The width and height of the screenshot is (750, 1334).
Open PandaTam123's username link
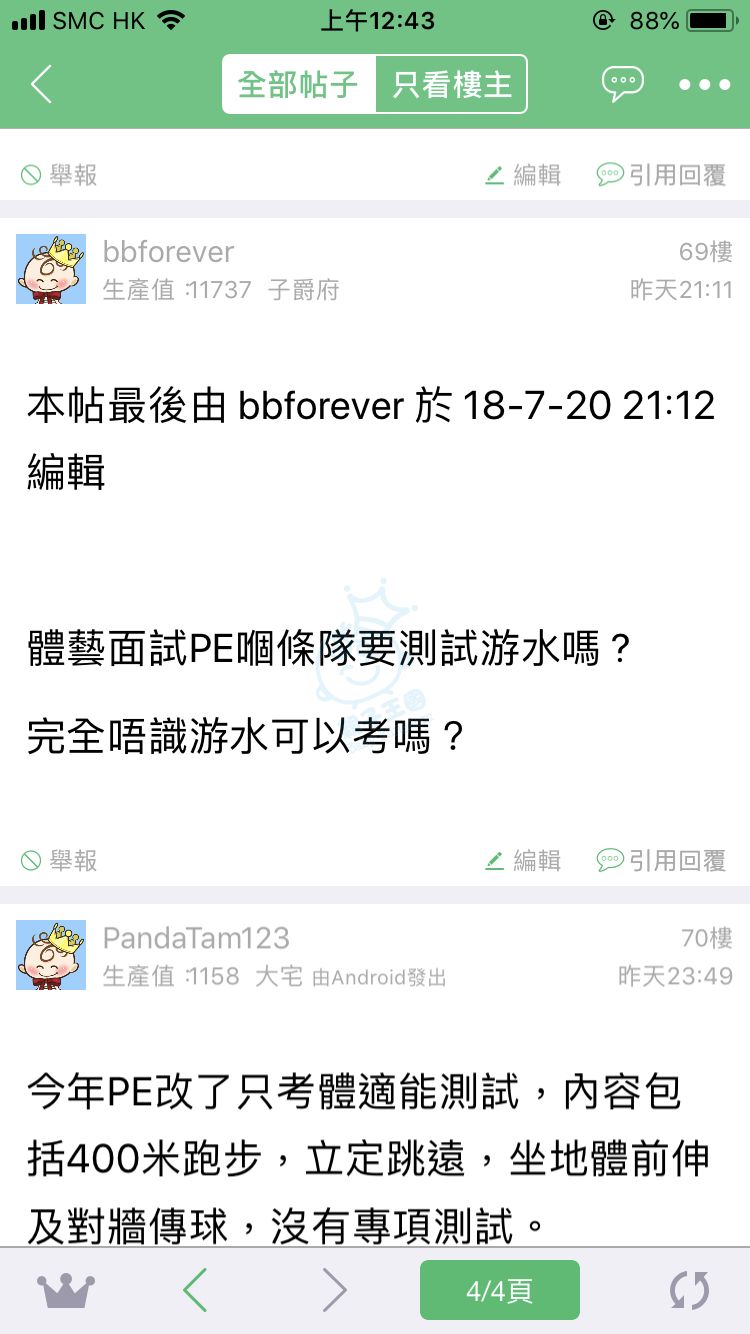point(196,938)
